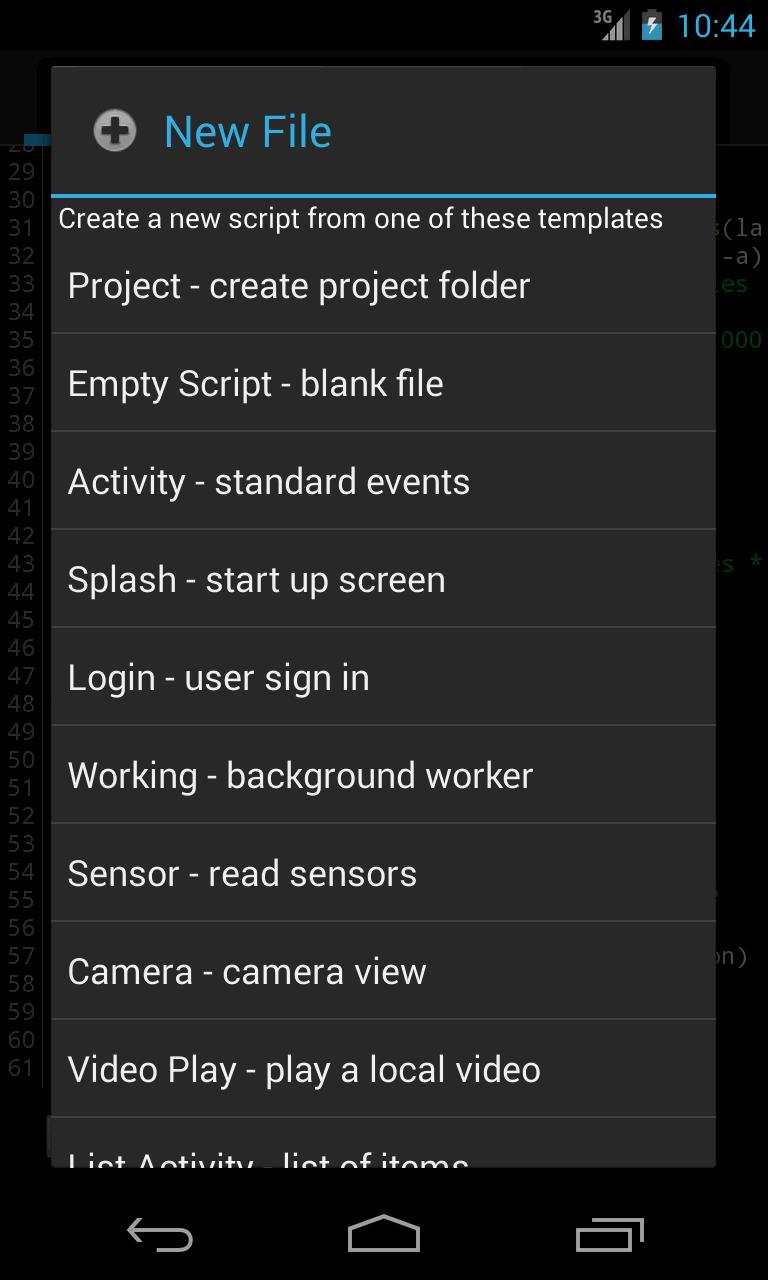Tap the 3G signal strength icon
The width and height of the screenshot is (768, 1280).
click(x=611, y=27)
